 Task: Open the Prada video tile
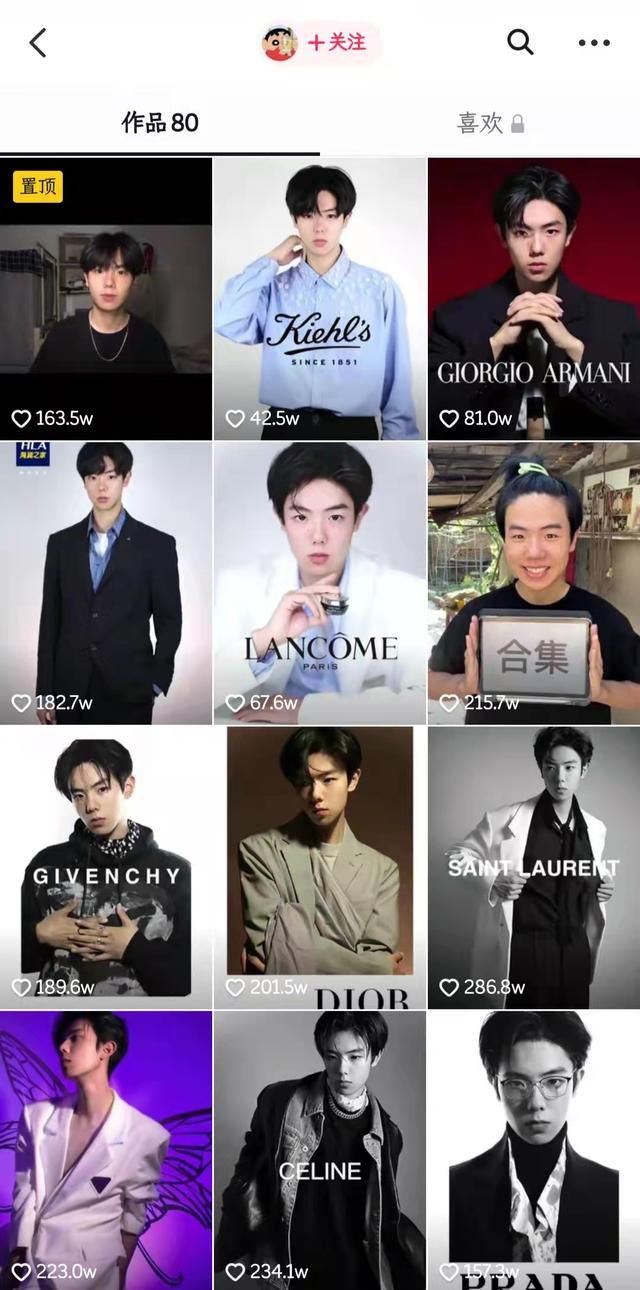coord(534,1150)
